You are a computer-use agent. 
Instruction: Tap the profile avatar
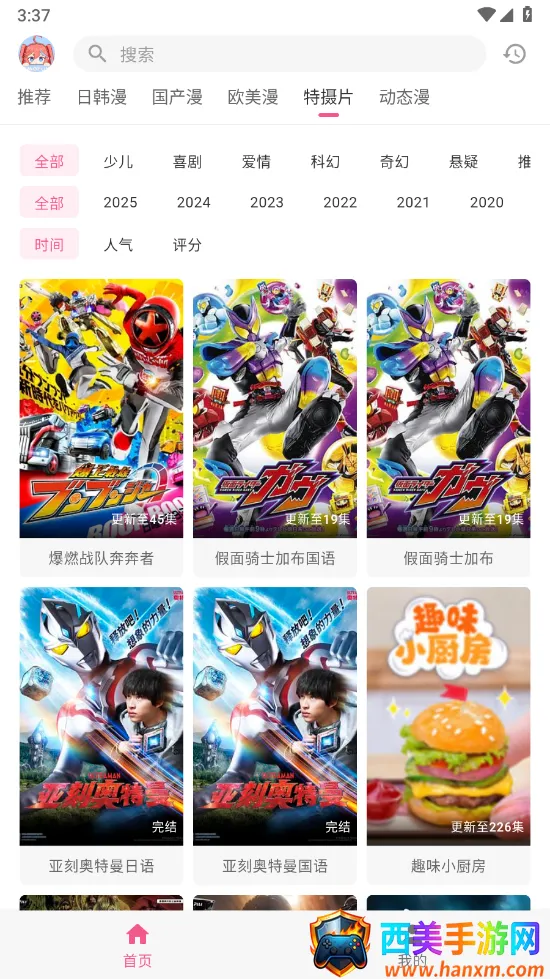[x=37, y=54]
